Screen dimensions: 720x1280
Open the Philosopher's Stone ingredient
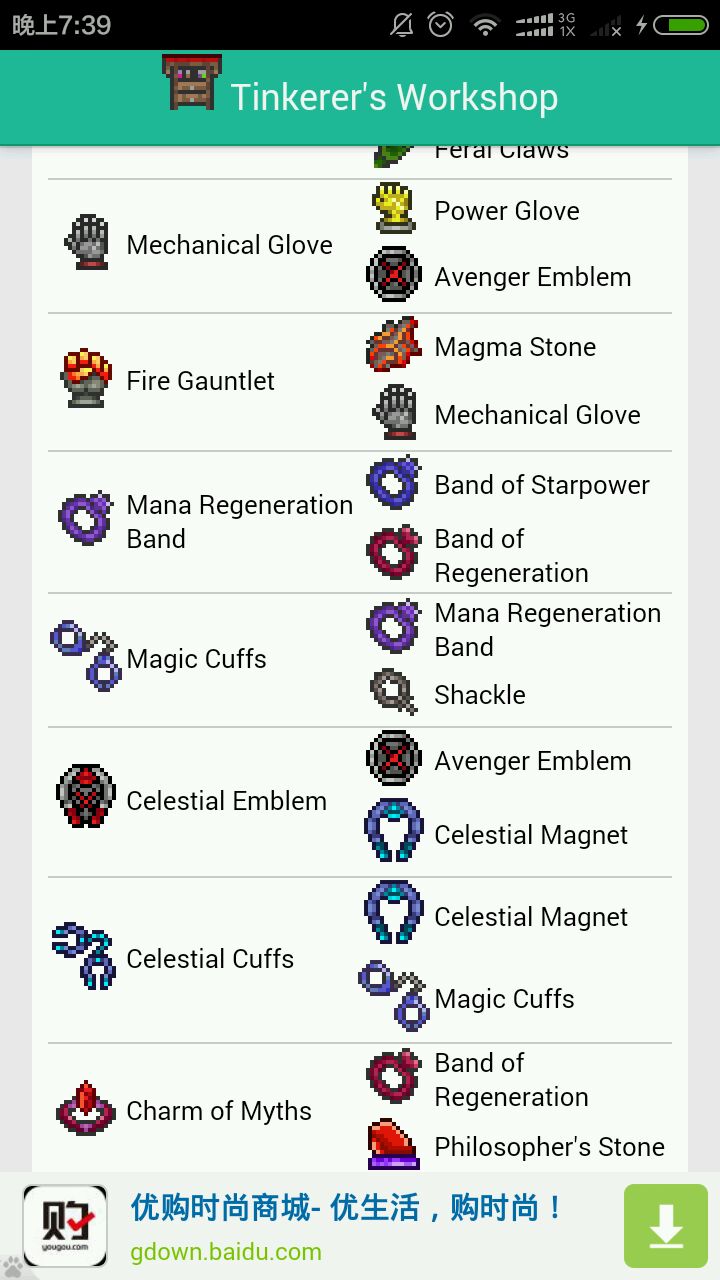pyautogui.click(x=548, y=1147)
